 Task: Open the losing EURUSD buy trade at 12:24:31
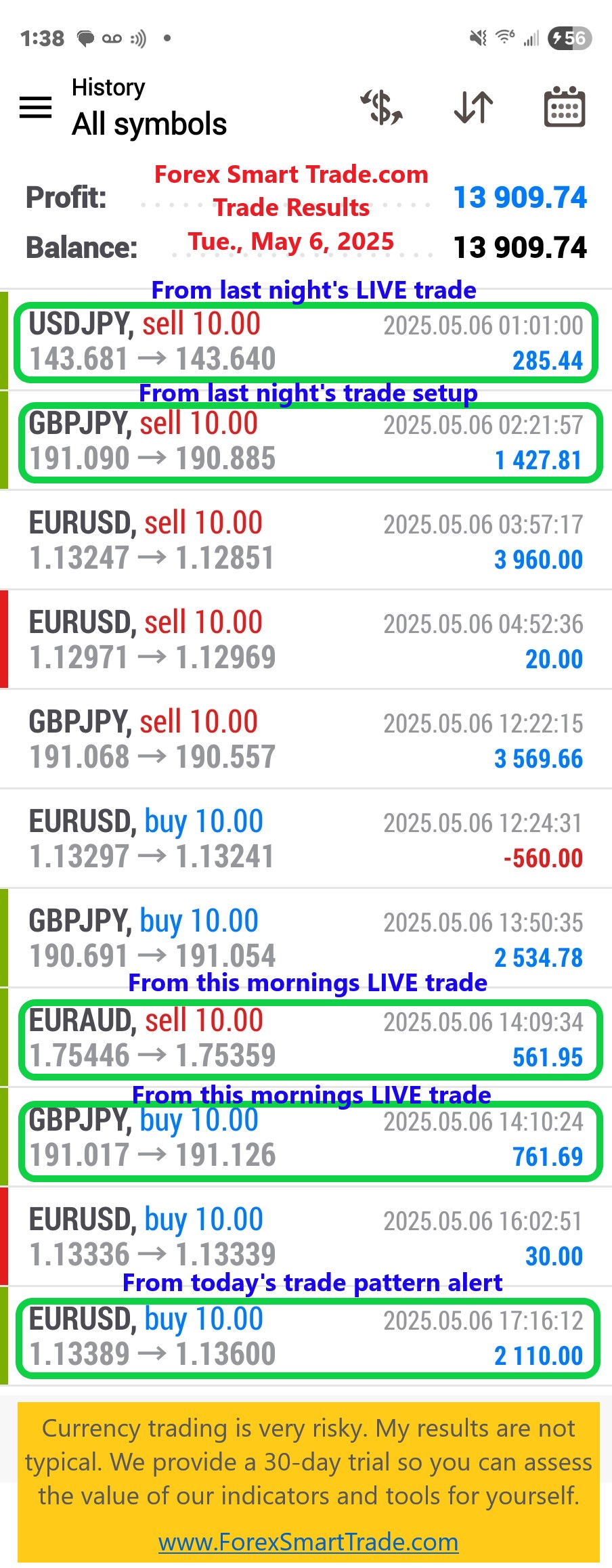point(306,840)
